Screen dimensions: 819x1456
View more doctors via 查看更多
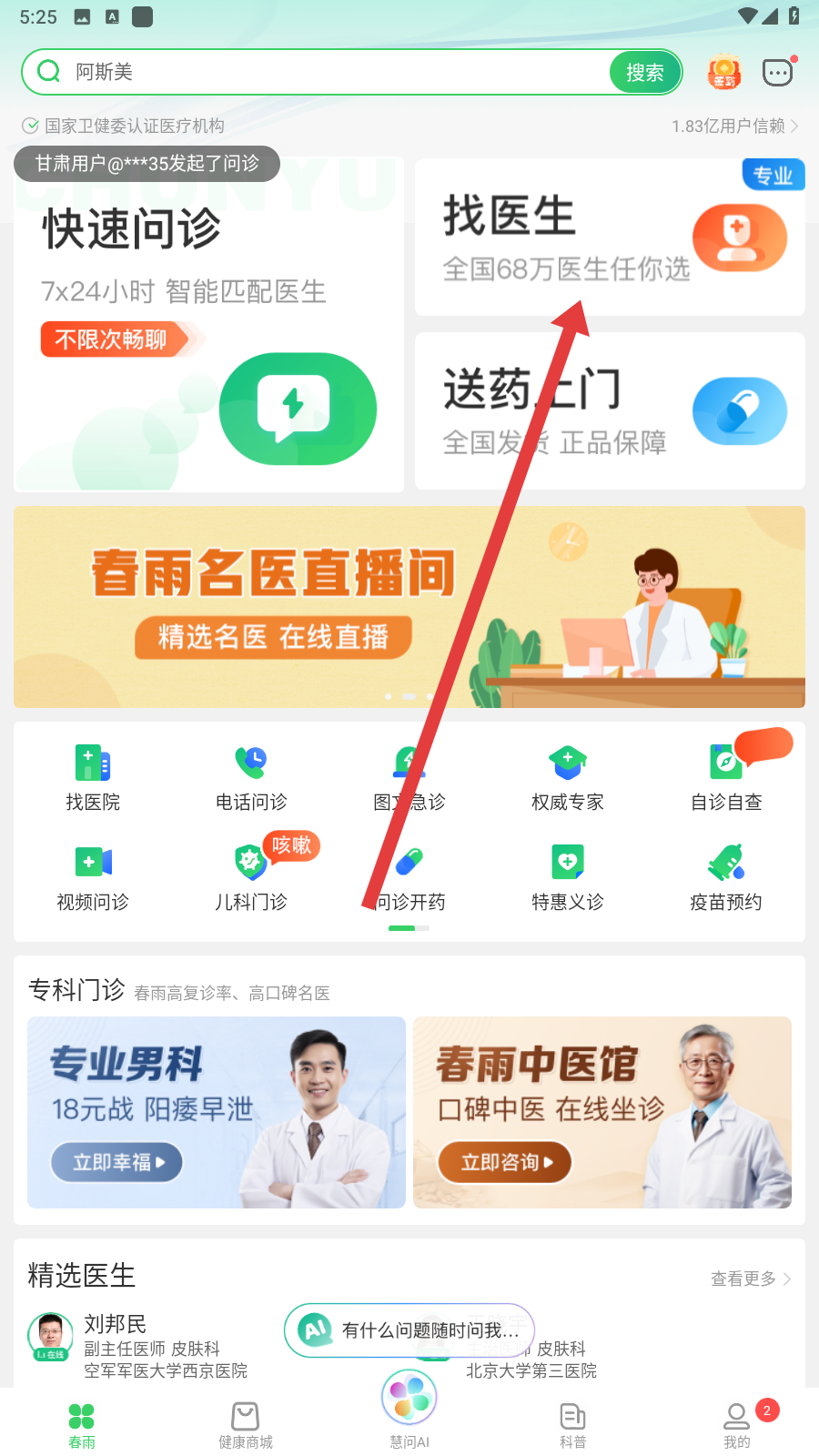click(751, 1279)
